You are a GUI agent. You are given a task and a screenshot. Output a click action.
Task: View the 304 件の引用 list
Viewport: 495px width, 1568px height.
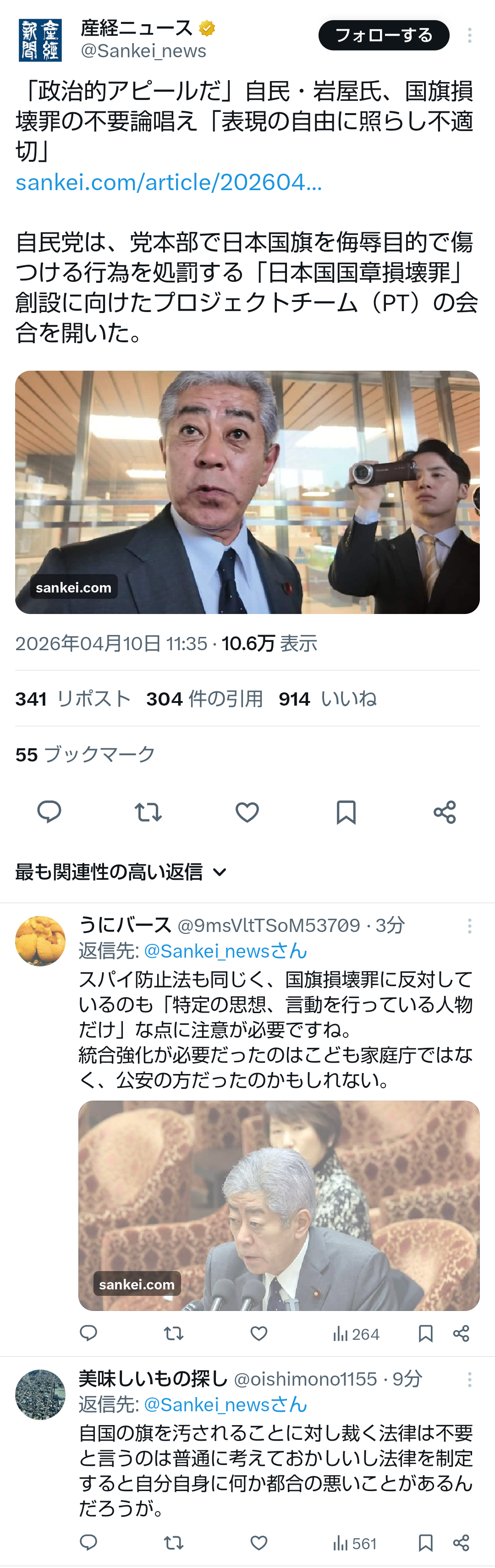204,699
